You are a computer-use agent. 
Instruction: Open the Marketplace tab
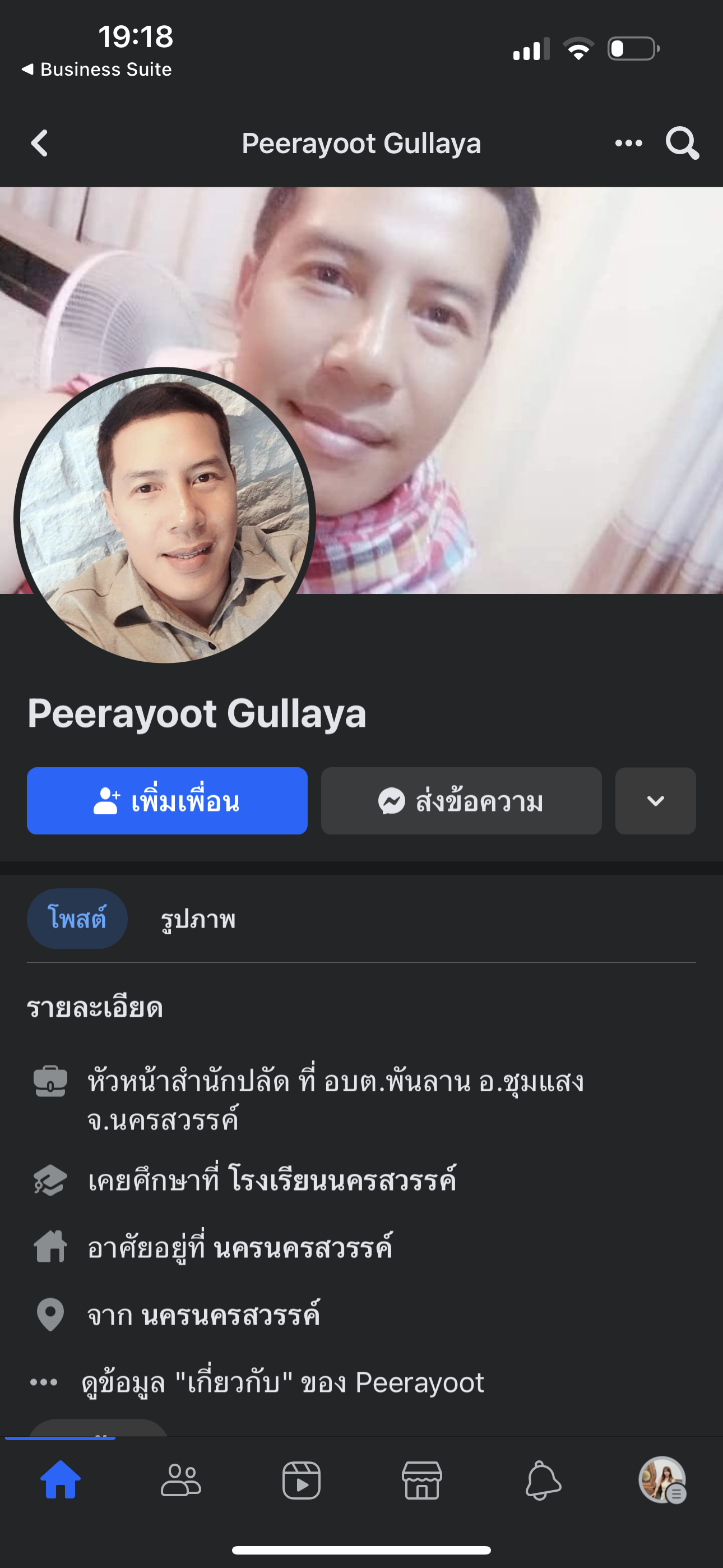(421, 1480)
